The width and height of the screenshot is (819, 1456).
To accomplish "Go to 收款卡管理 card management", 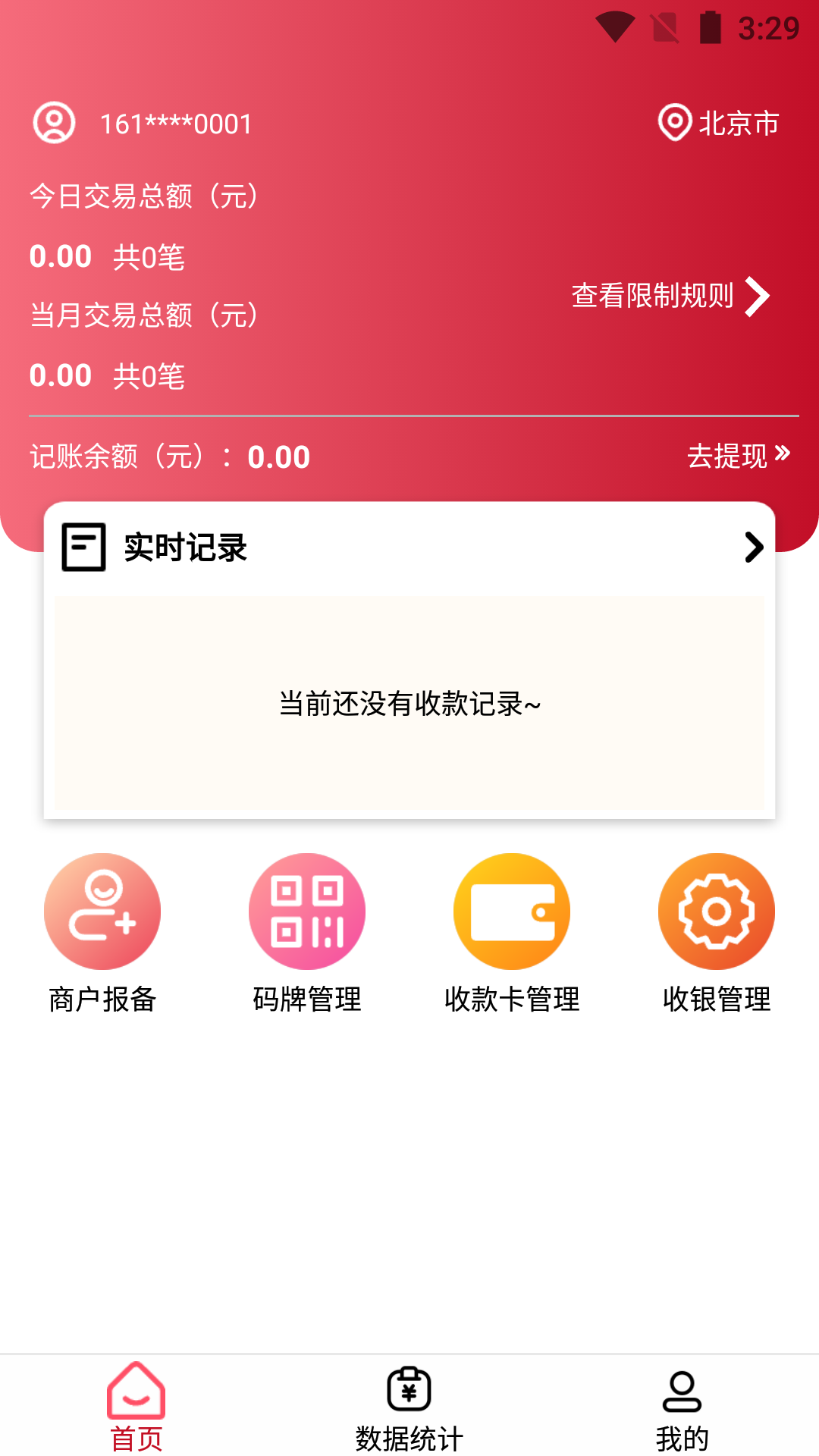I will pos(512,934).
